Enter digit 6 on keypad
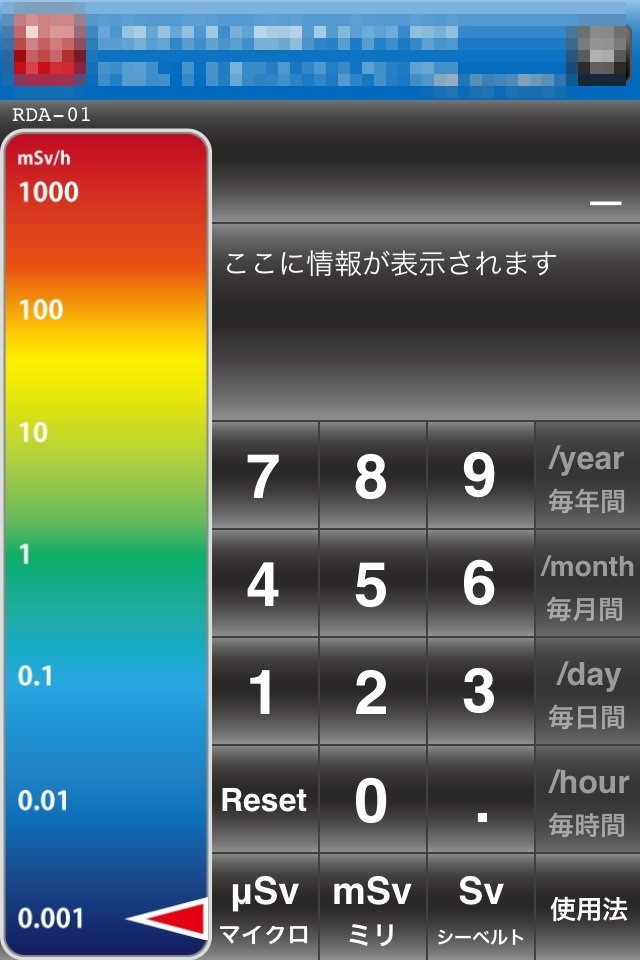The height and width of the screenshot is (960, 640). [481, 583]
